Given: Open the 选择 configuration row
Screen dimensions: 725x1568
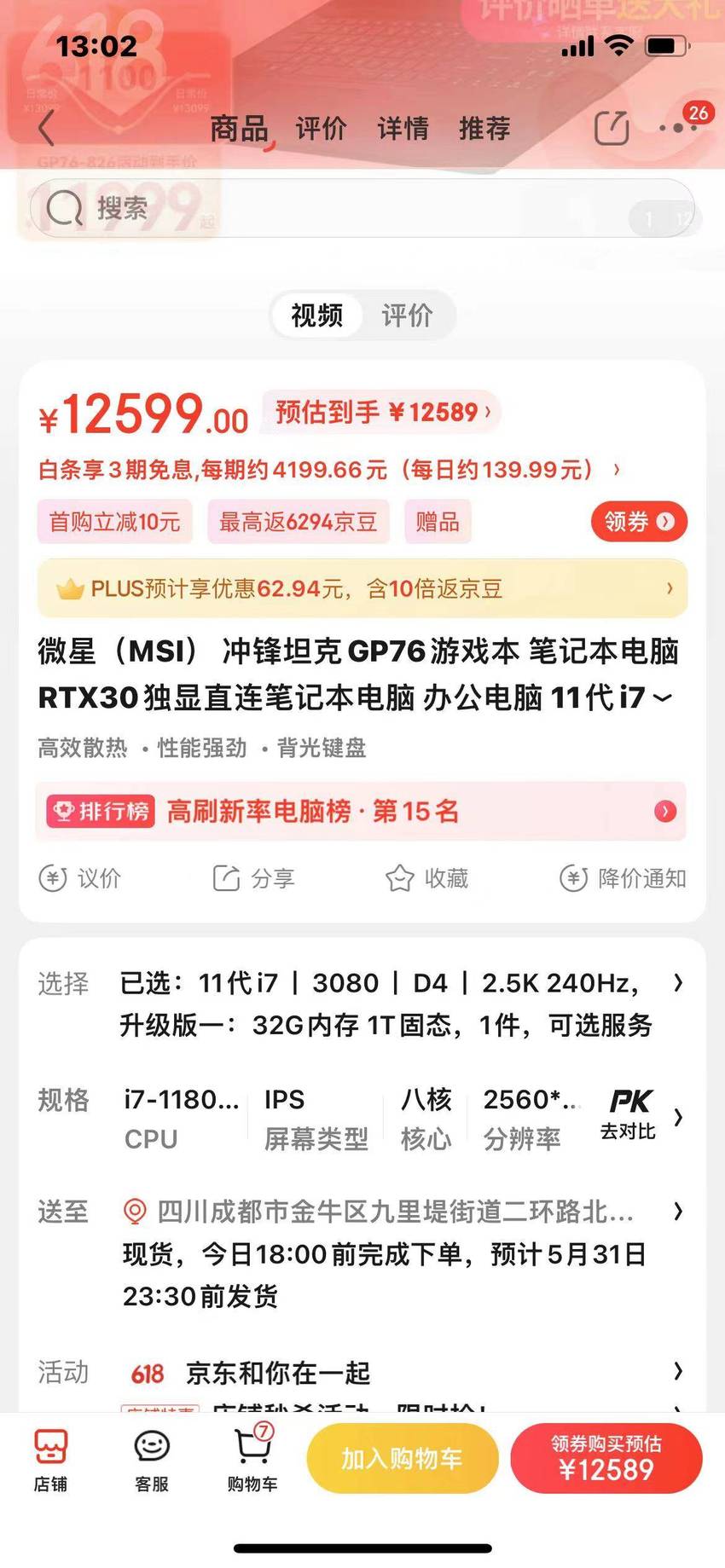Looking at the screenshot, I should 362,1004.
